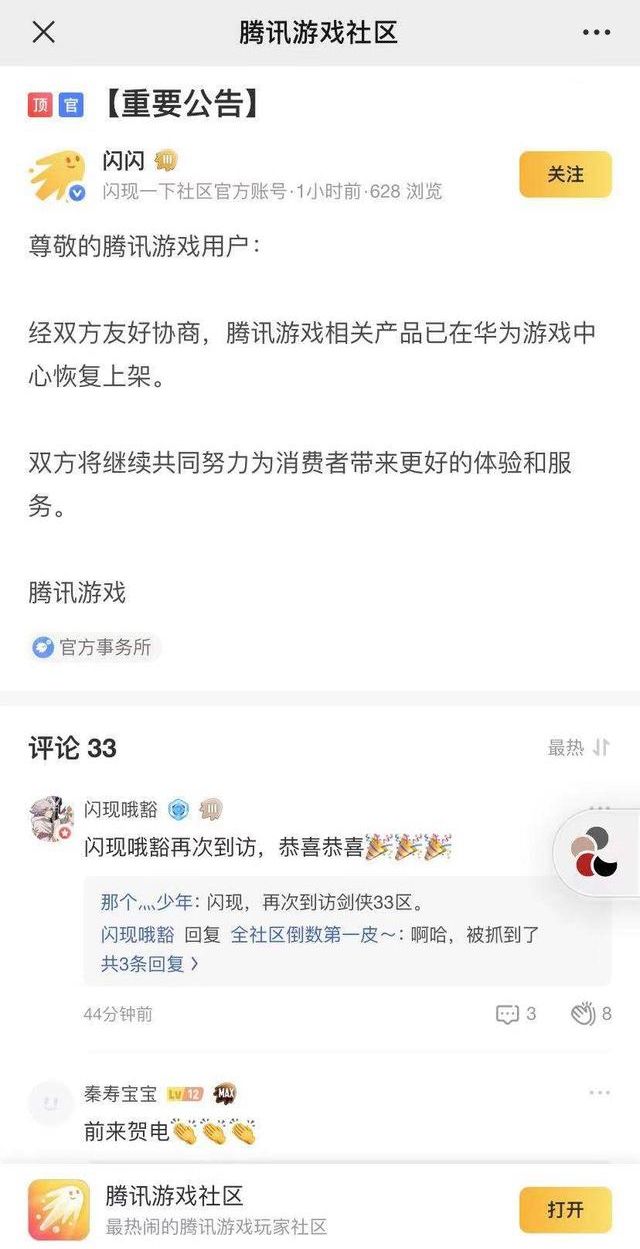Change comment sorting from 最热
Viewport: 640px width, 1249px height.
tap(578, 747)
